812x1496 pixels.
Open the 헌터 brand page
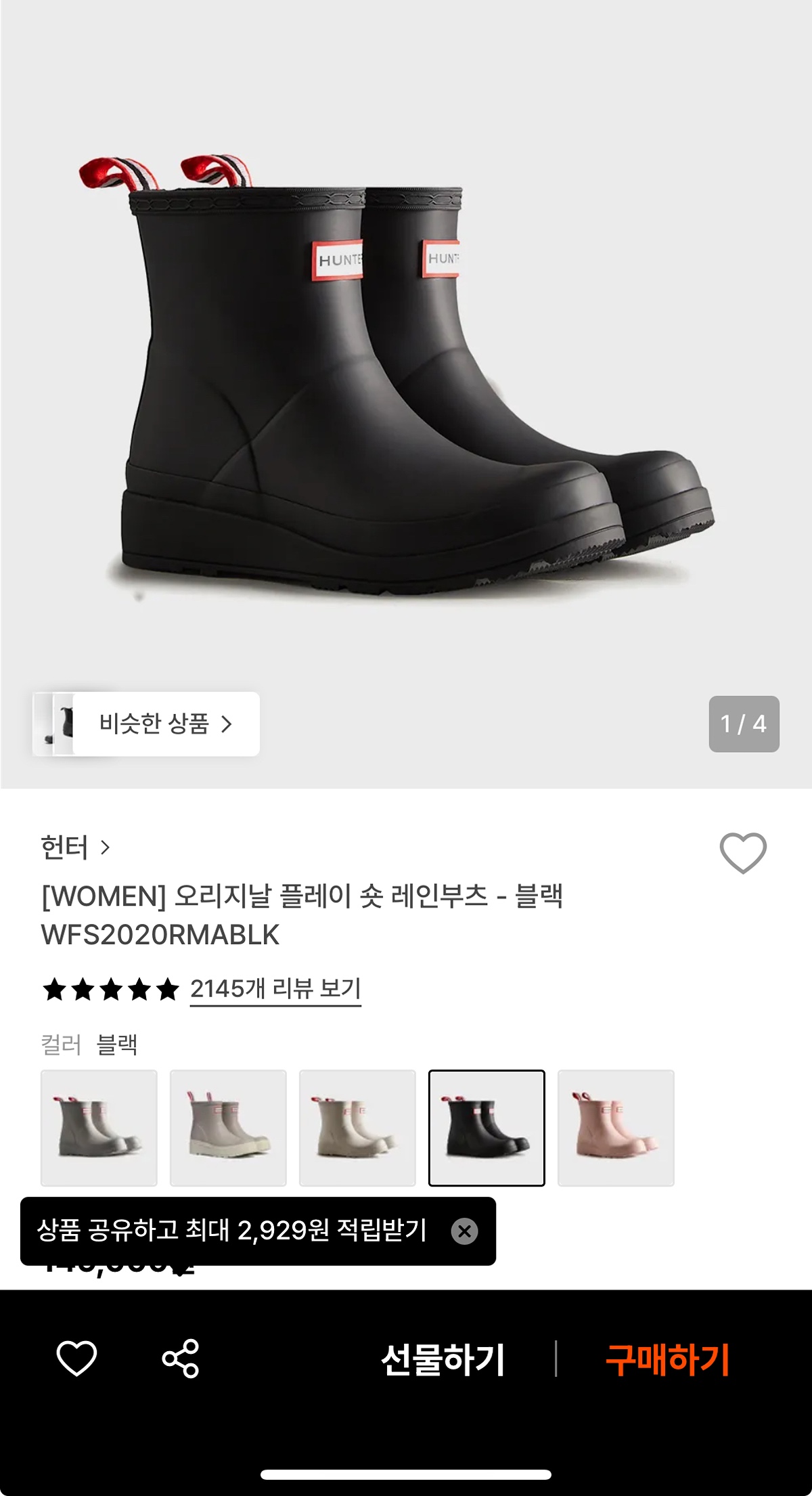coord(74,848)
